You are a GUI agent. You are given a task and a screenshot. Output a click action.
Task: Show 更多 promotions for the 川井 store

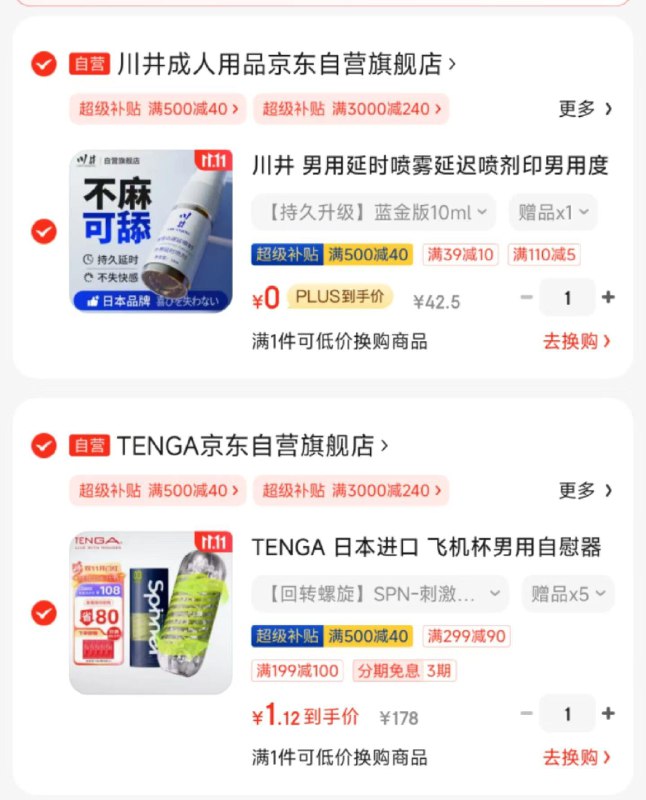(x=585, y=108)
